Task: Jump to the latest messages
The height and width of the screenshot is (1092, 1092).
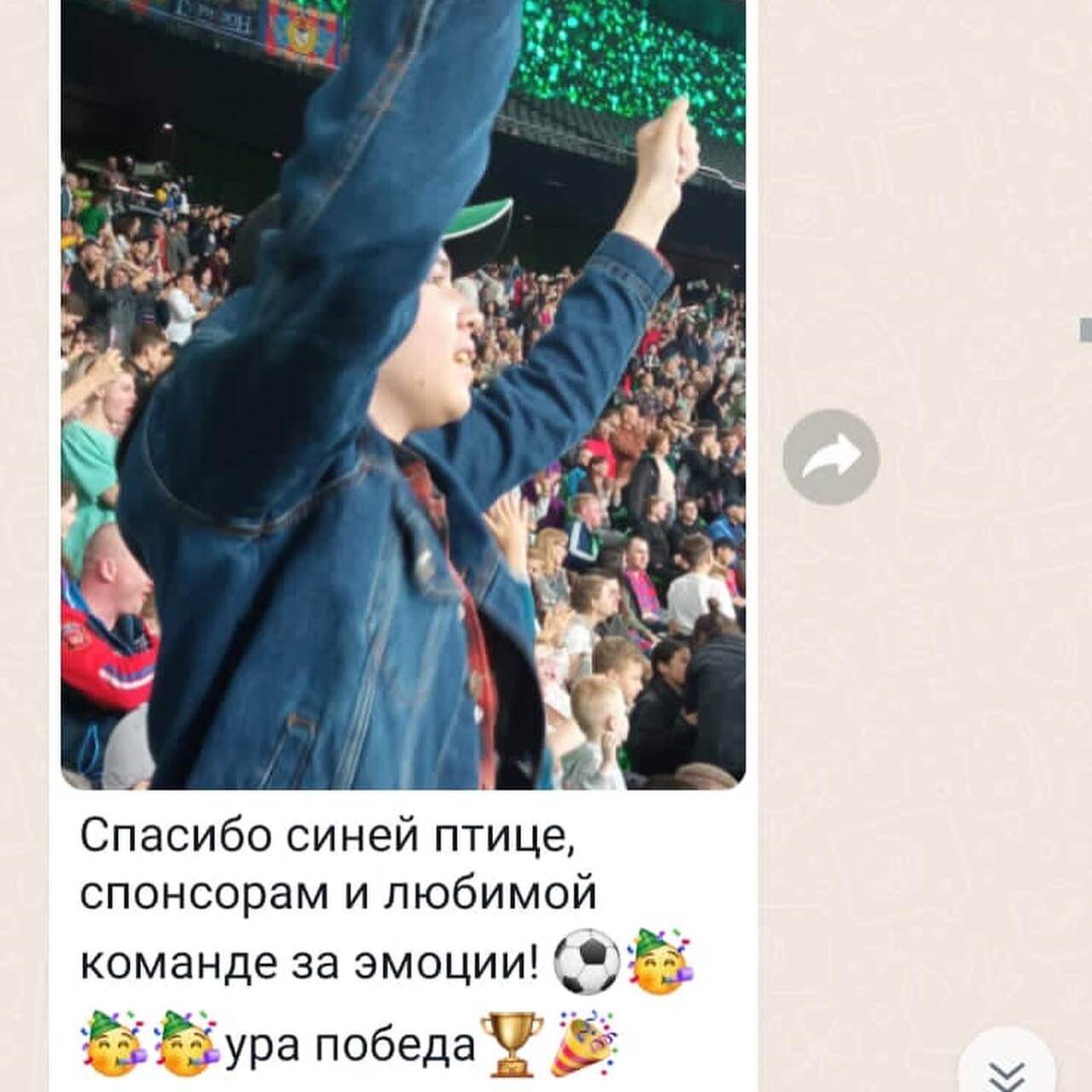Action: coord(1008,1068)
